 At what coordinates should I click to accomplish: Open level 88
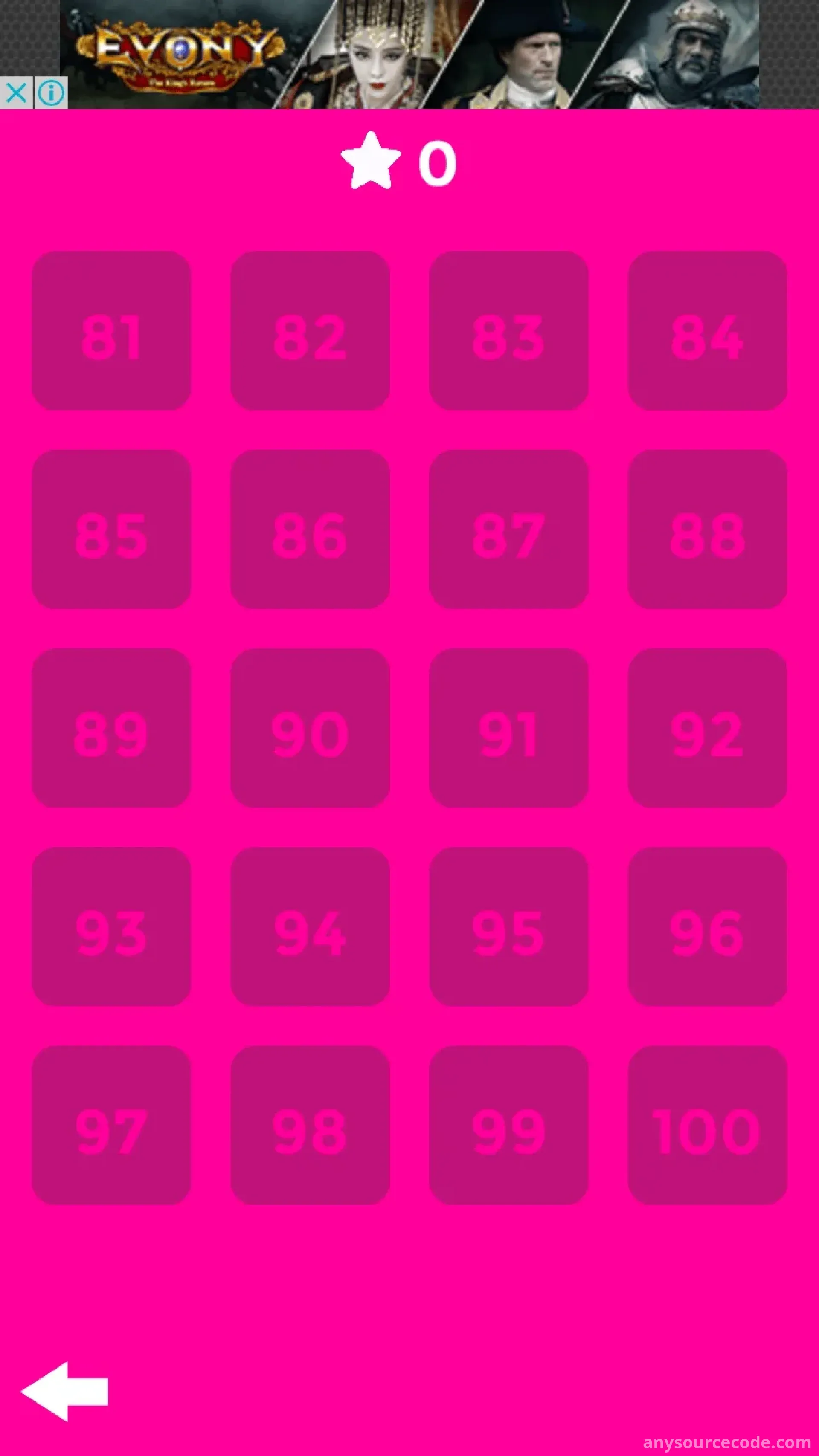(708, 529)
